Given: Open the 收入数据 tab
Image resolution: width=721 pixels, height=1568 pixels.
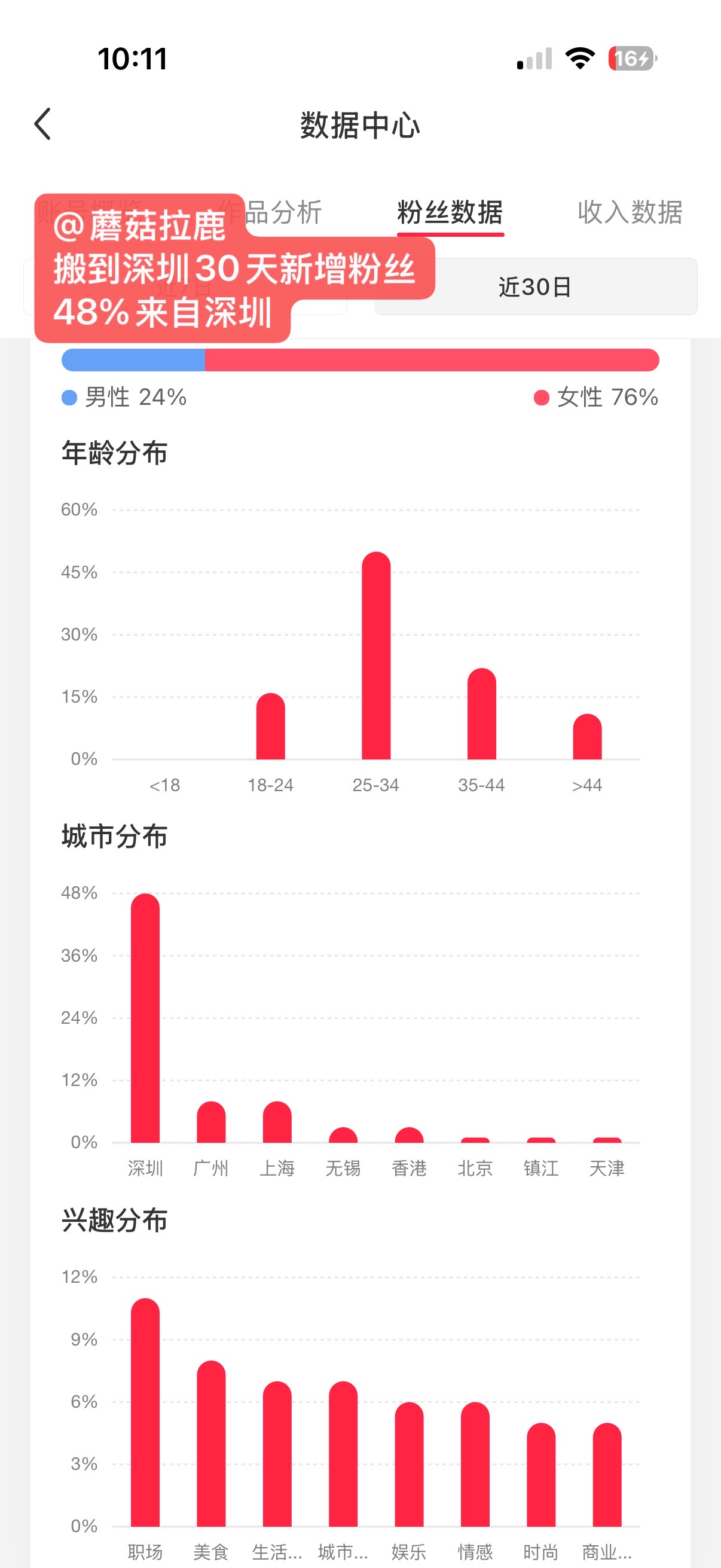Looking at the screenshot, I should 630,212.
